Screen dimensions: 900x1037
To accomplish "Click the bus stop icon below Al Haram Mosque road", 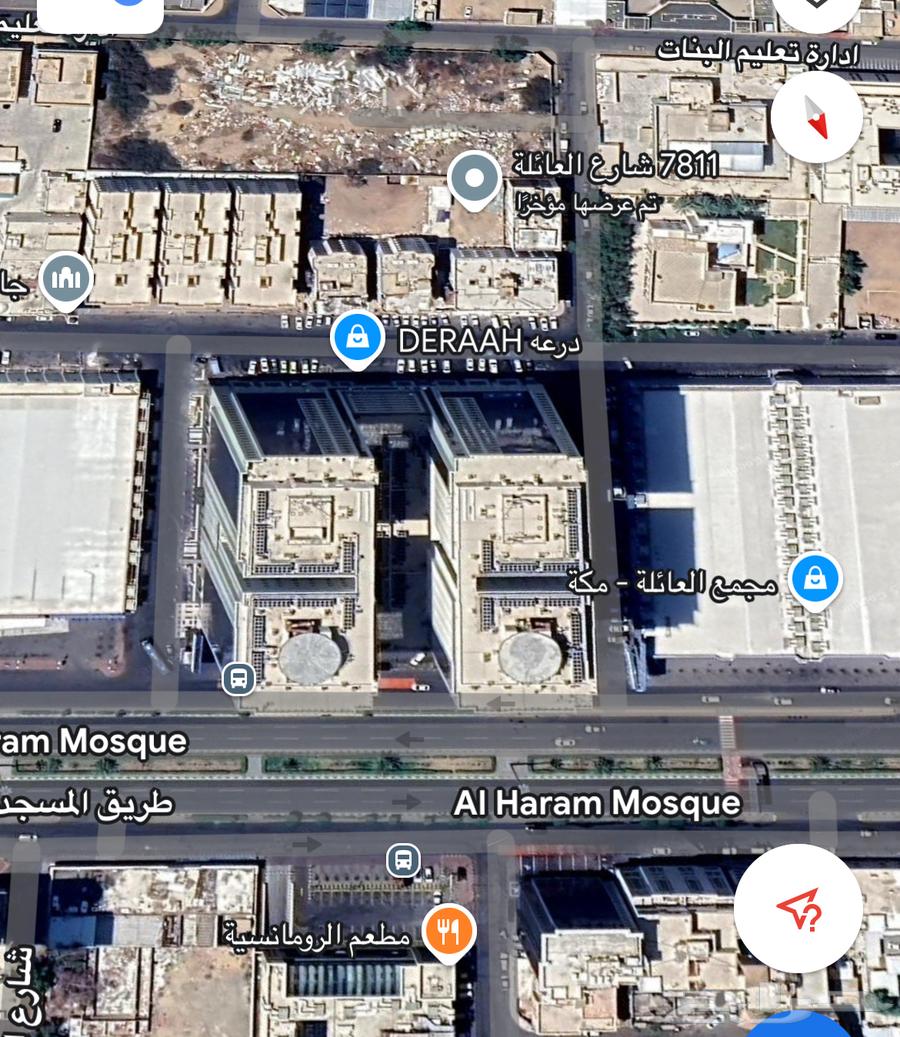I will click(x=401, y=861).
